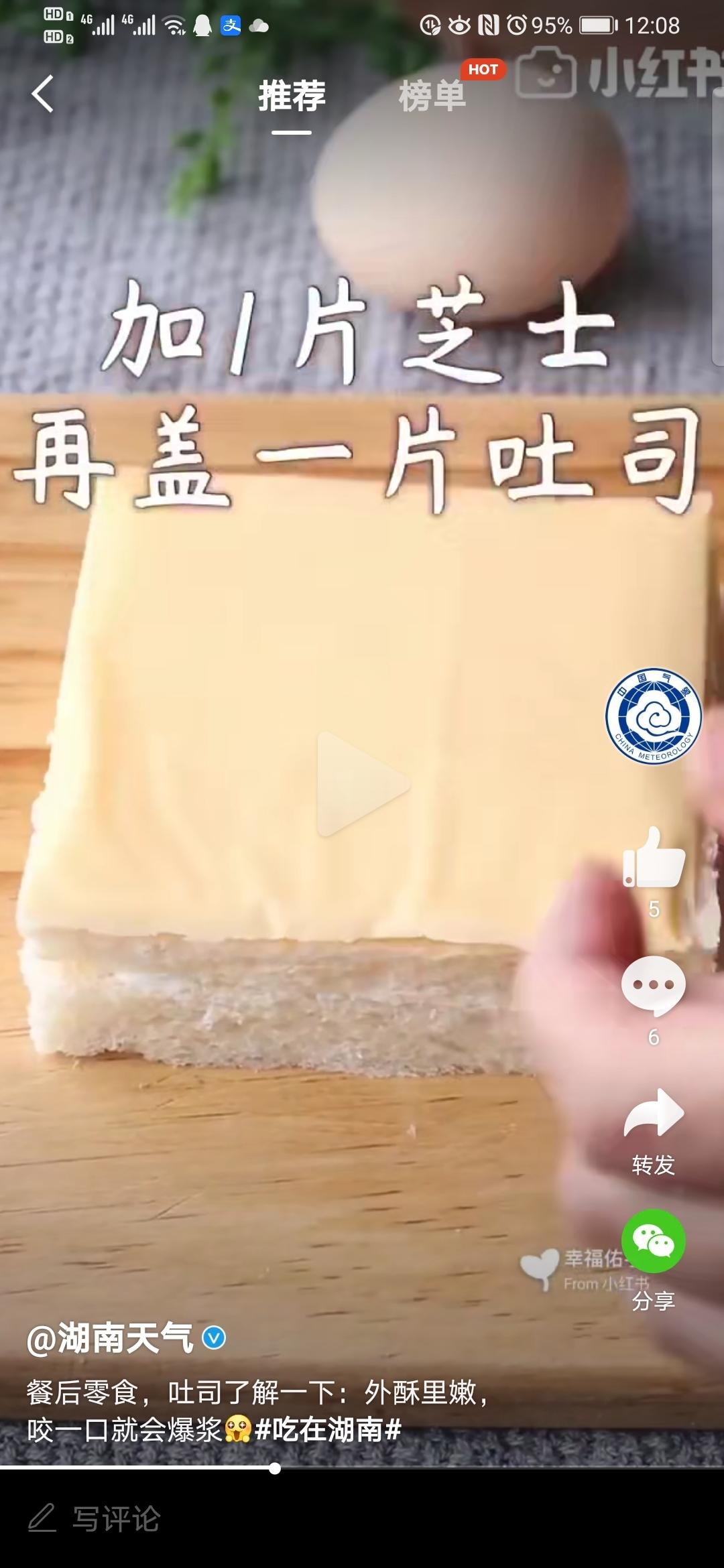Screen dimensions: 724x1568
Task: Go back using the top-left arrow
Action: [x=42, y=94]
